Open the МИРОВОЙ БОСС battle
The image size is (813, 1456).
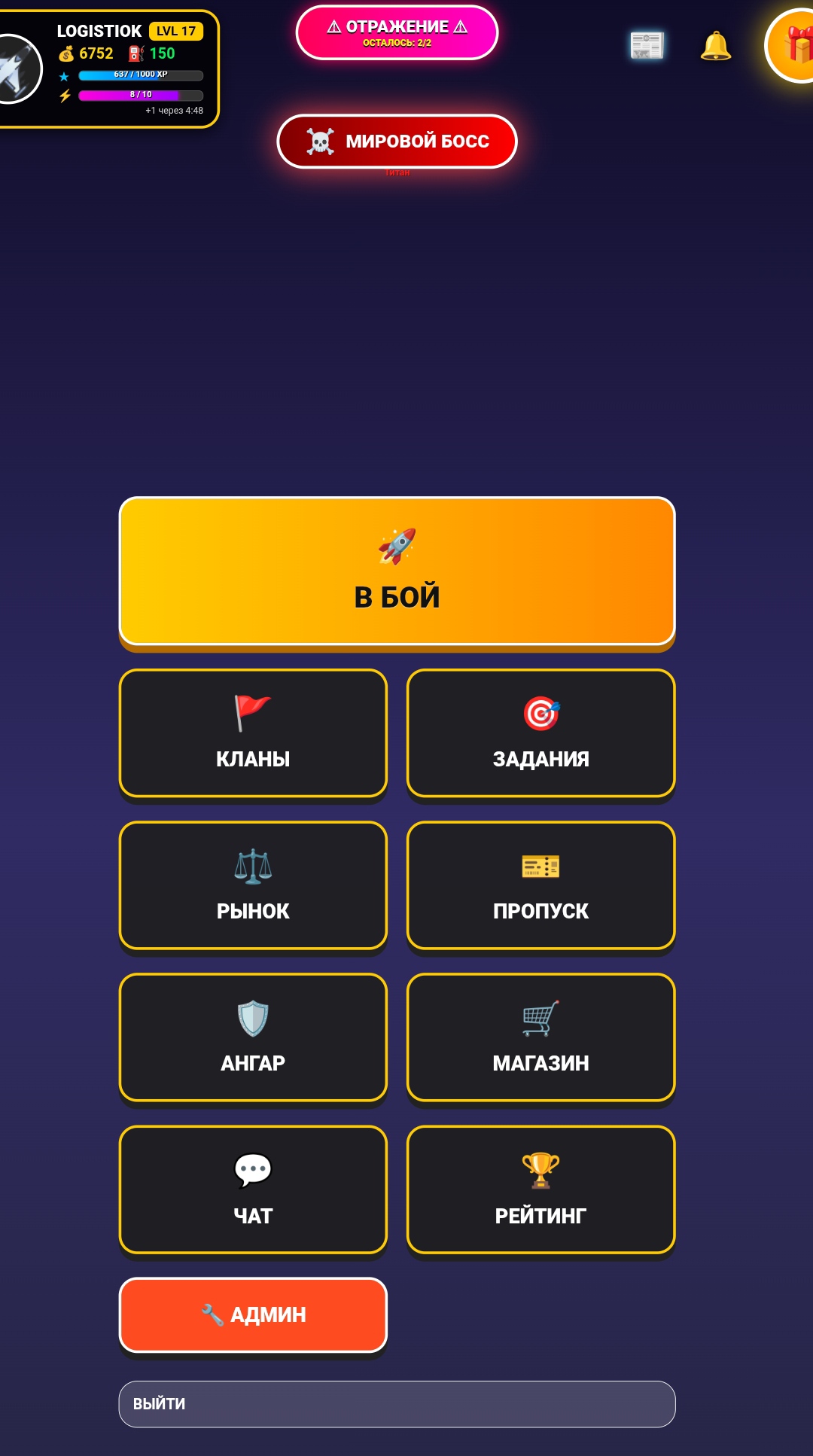397,142
